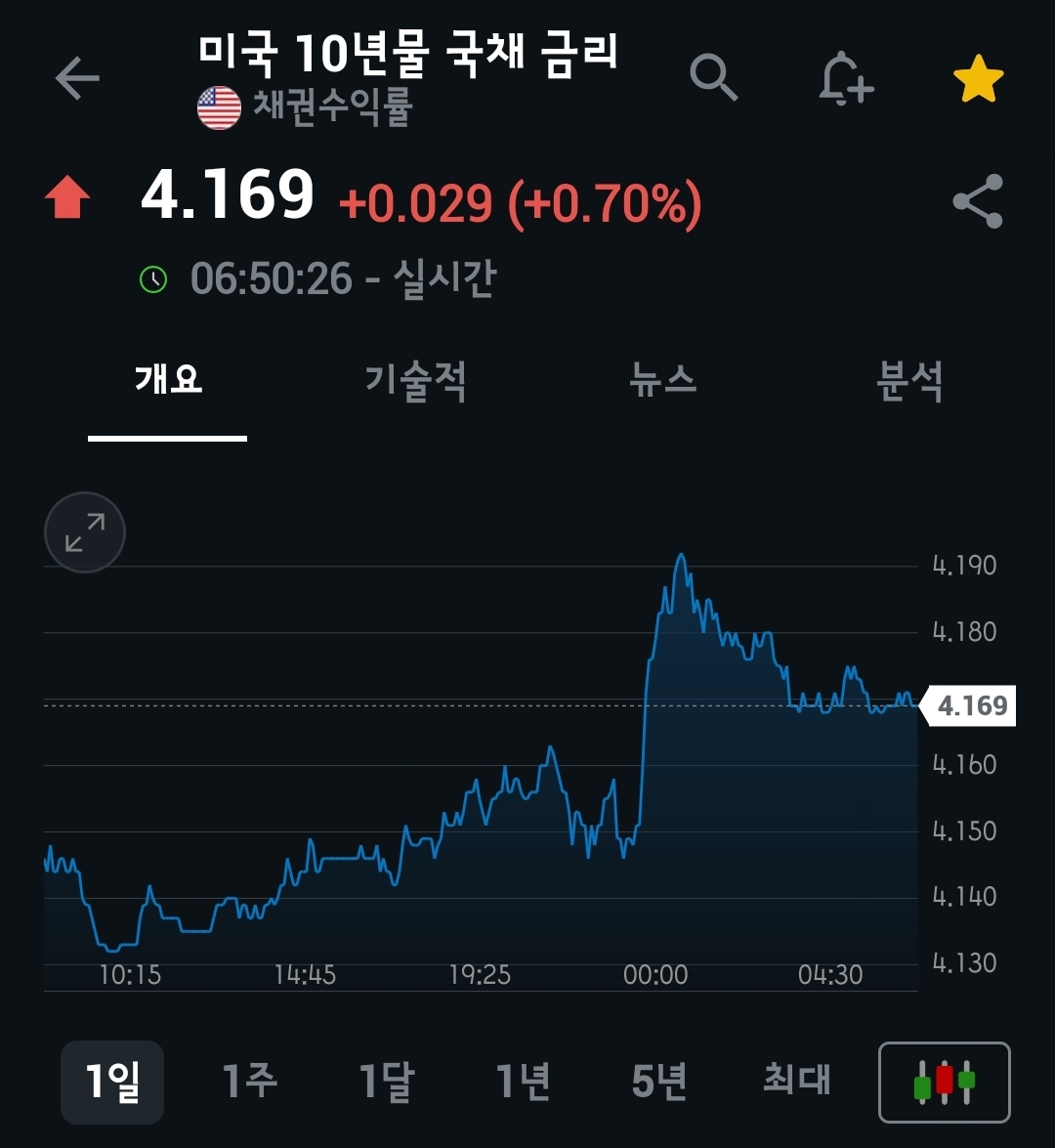Screen dimensions: 1055x1148
Task: Select the 개요 tab
Action: [x=168, y=380]
